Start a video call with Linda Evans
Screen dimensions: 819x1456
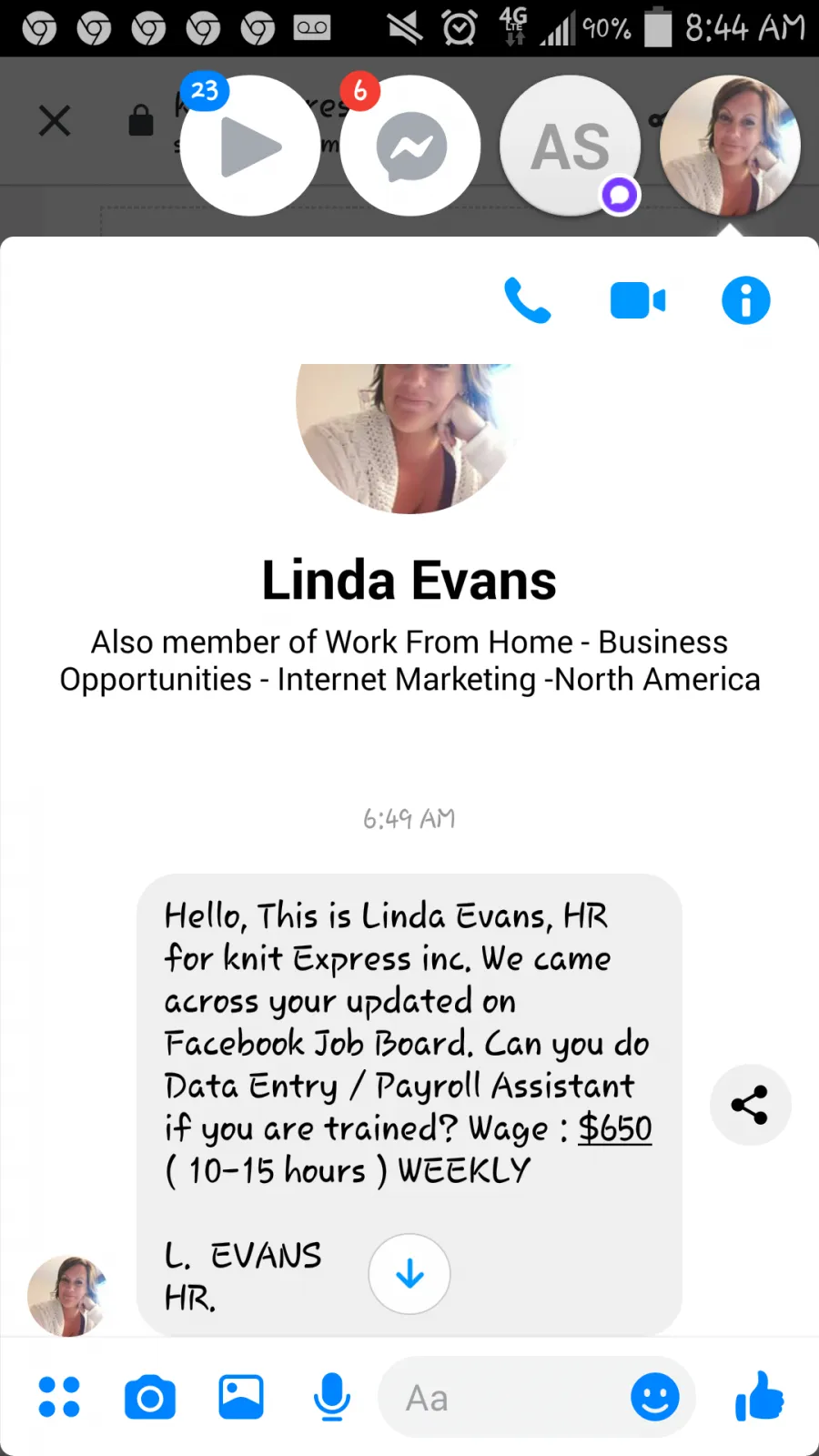tap(638, 300)
